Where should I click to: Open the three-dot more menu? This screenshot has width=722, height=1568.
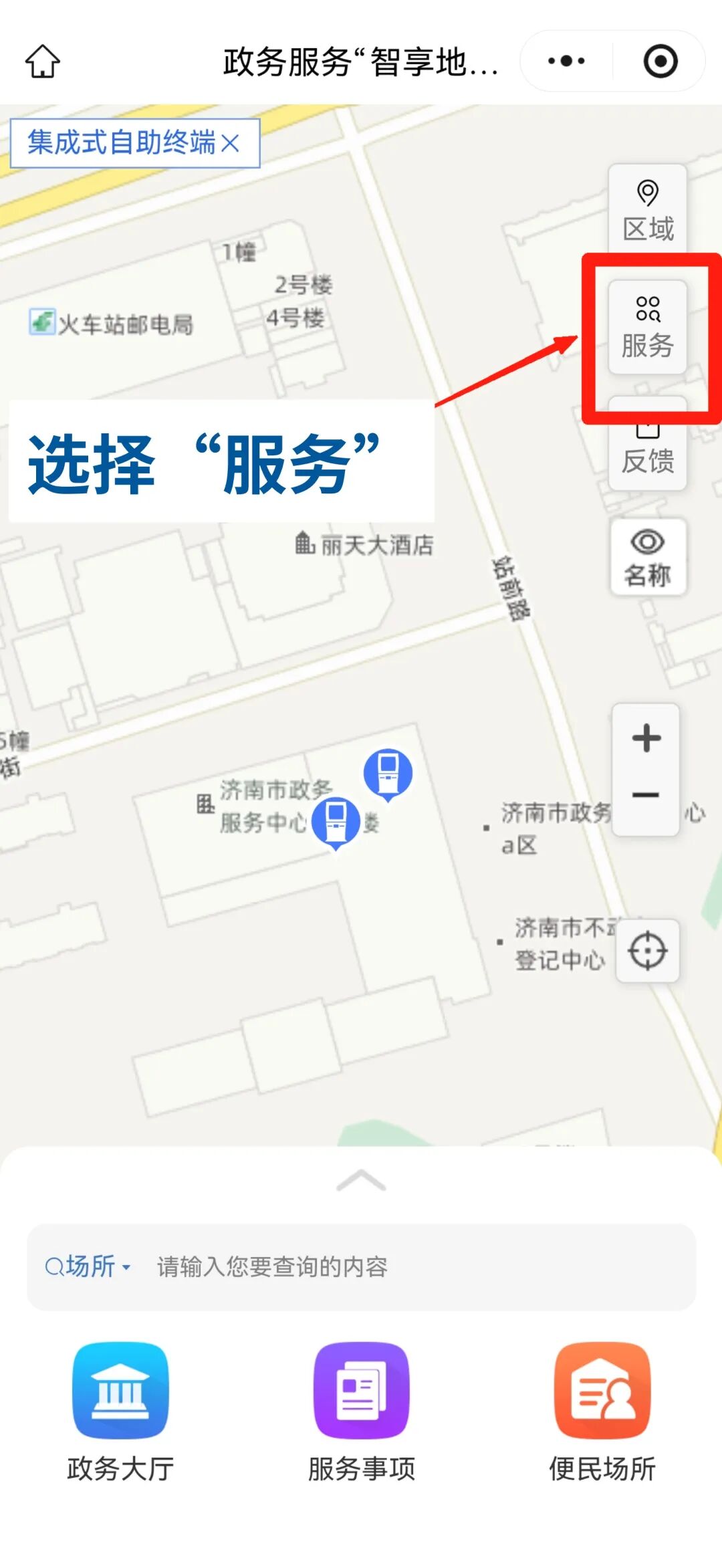(x=566, y=62)
